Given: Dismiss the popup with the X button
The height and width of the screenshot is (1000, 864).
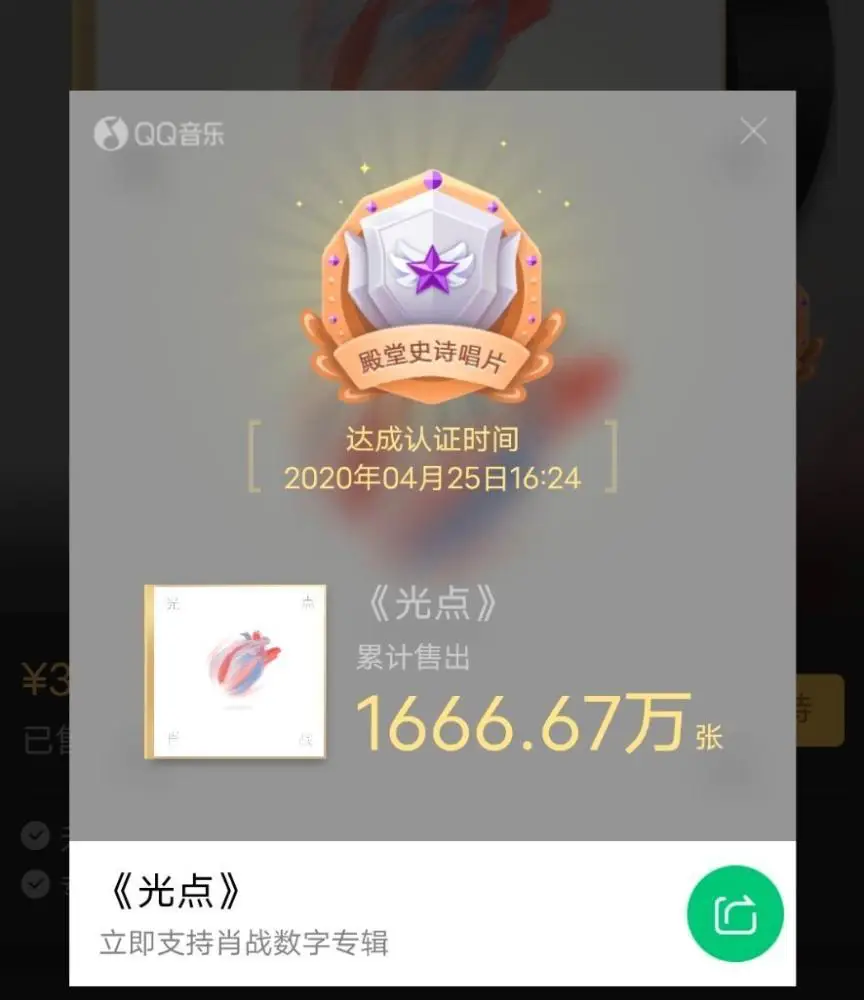Looking at the screenshot, I should click(x=753, y=131).
